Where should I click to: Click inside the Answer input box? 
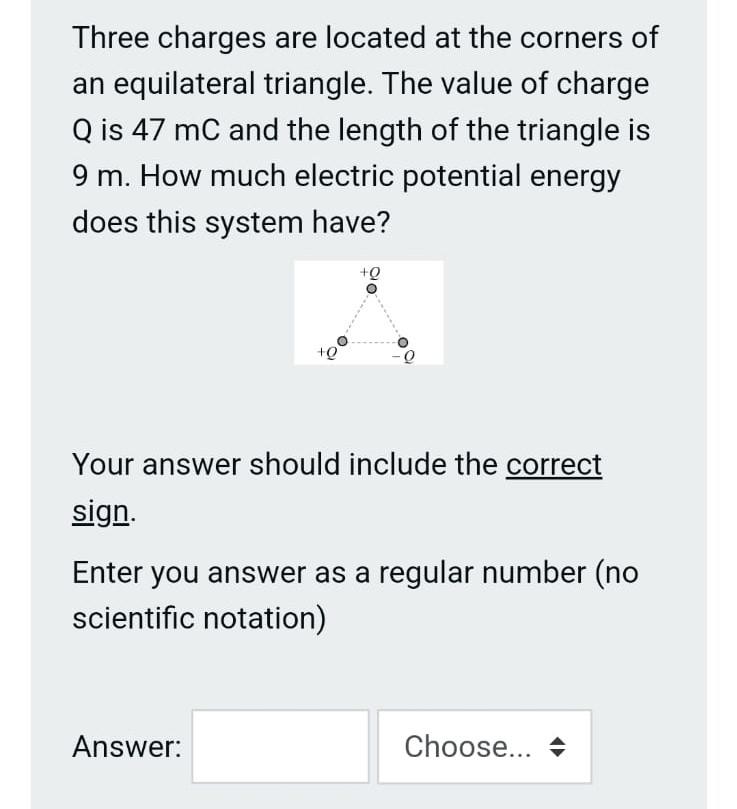tap(281, 746)
